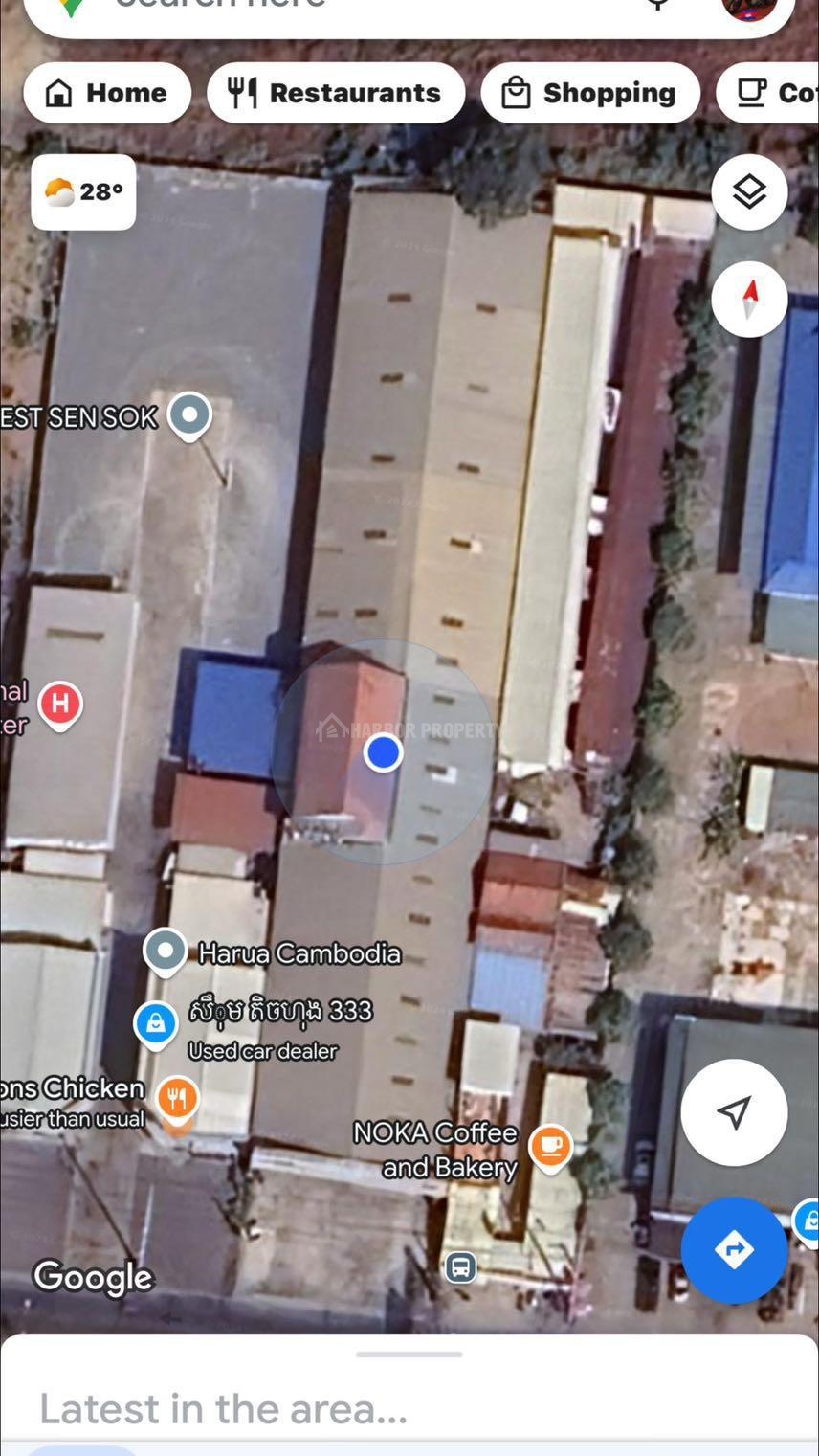Open the hospital pin marked H
The image size is (819, 1456).
click(x=59, y=706)
